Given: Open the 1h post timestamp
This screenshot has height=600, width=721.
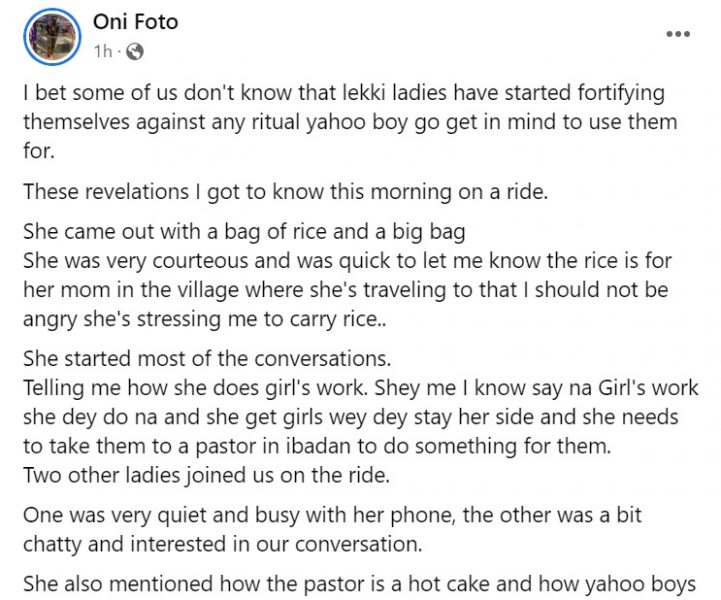Looking at the screenshot, I should point(102,50).
